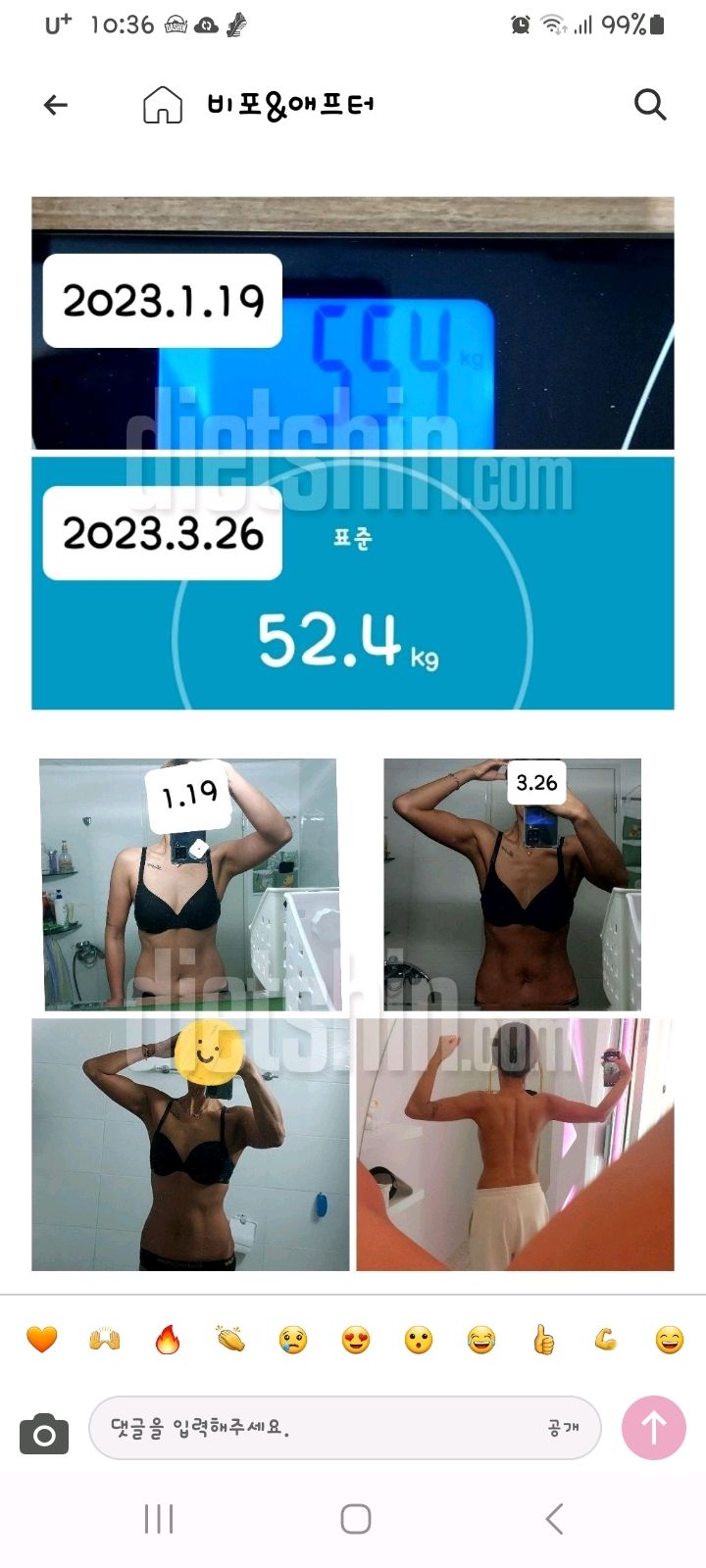Go back using the top-left arrow
The image size is (706, 1568).
(56, 105)
